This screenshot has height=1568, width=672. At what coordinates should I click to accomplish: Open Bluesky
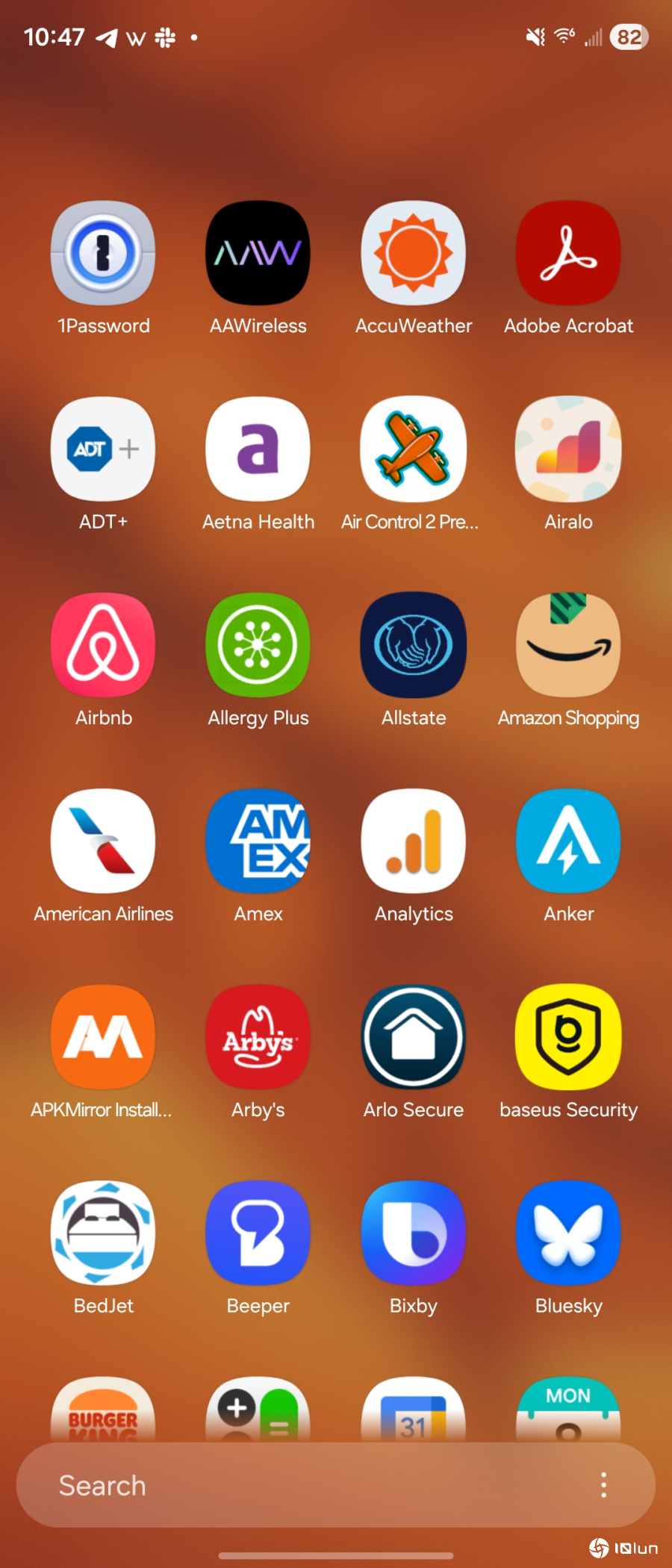(568, 1233)
